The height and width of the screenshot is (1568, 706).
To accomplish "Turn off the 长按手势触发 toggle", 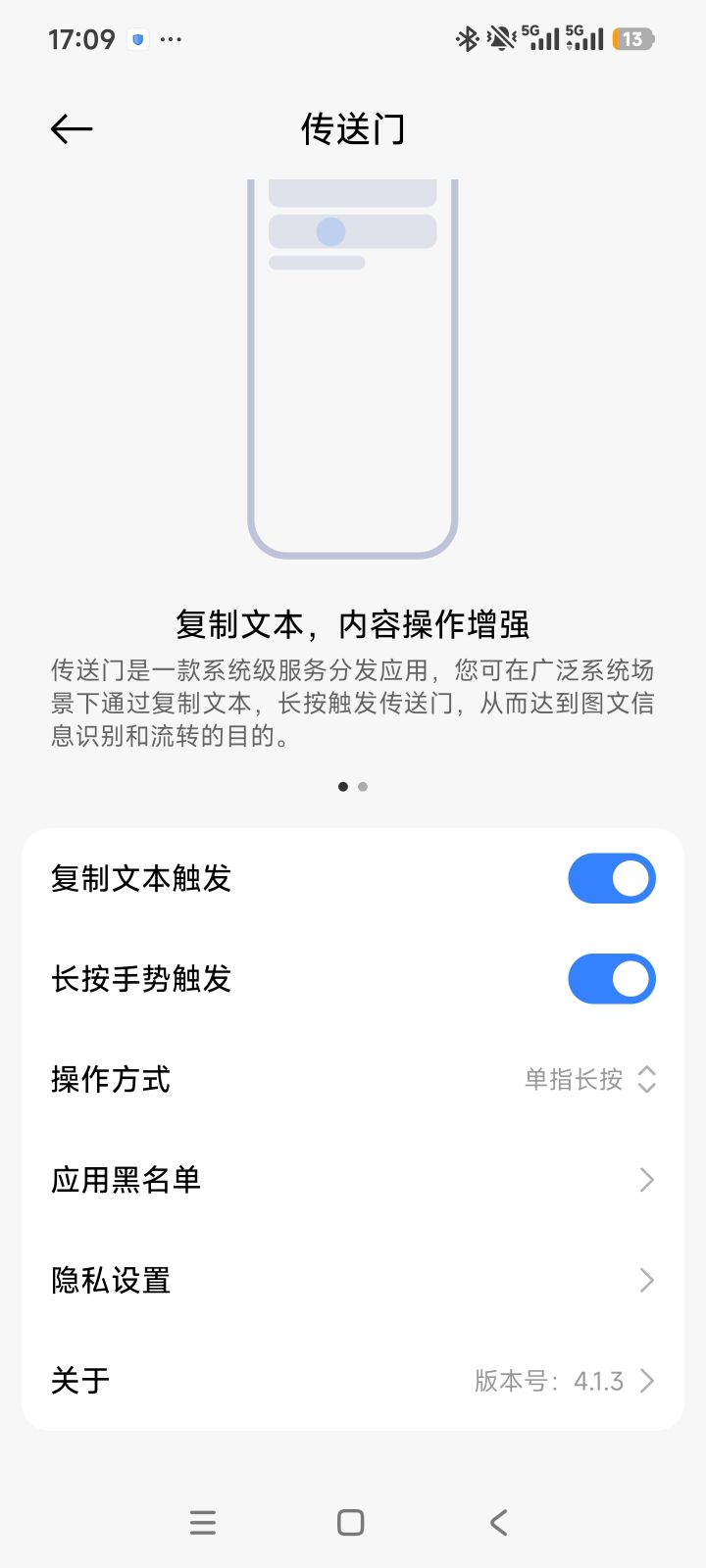I will [611, 978].
